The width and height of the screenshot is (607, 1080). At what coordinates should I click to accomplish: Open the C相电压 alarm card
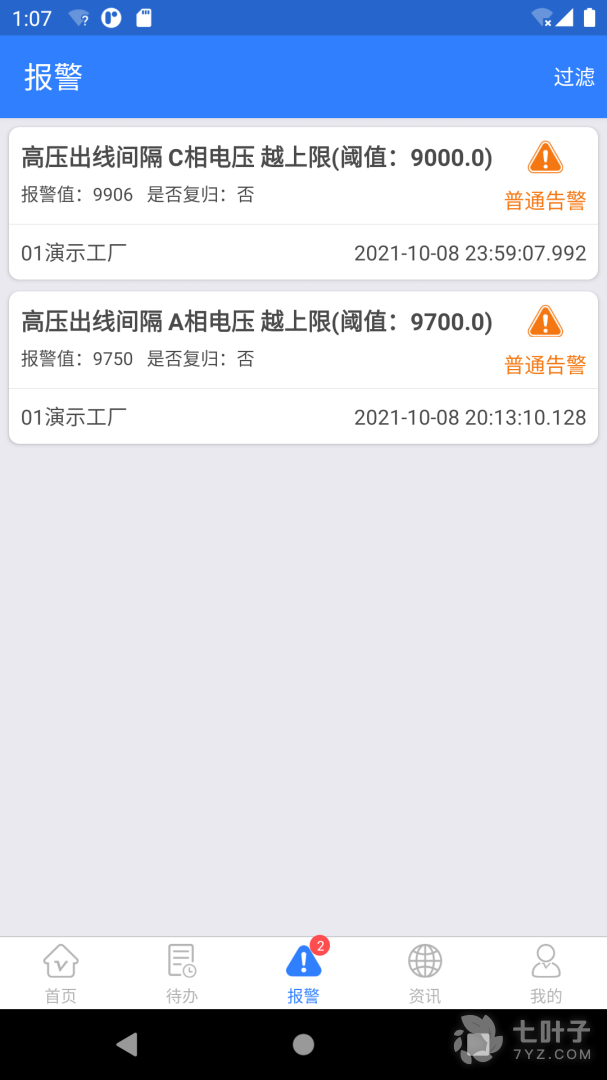point(303,203)
